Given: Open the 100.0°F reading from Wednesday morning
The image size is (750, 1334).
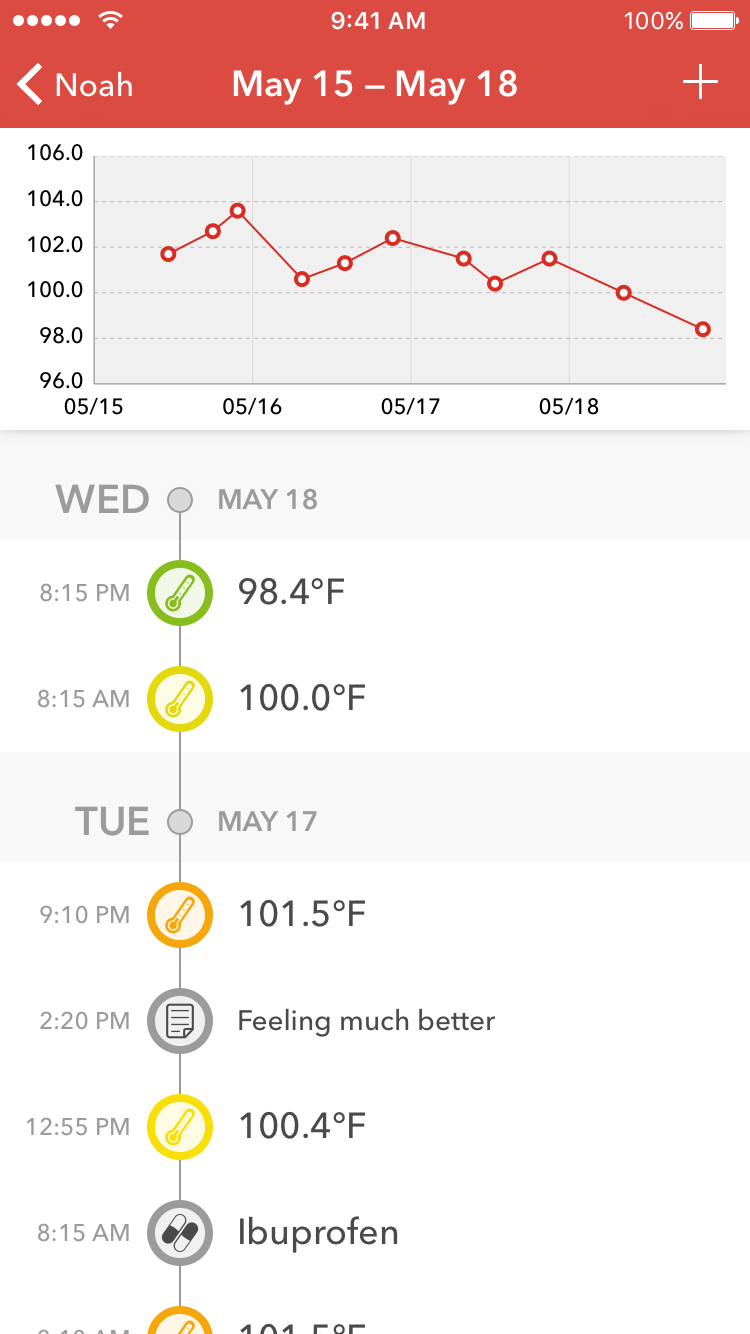Looking at the screenshot, I should (x=375, y=698).
